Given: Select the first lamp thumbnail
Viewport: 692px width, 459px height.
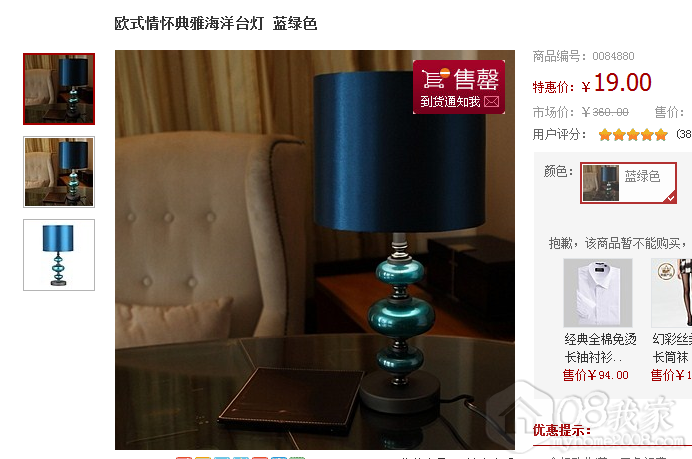Looking at the screenshot, I should coord(59,89).
